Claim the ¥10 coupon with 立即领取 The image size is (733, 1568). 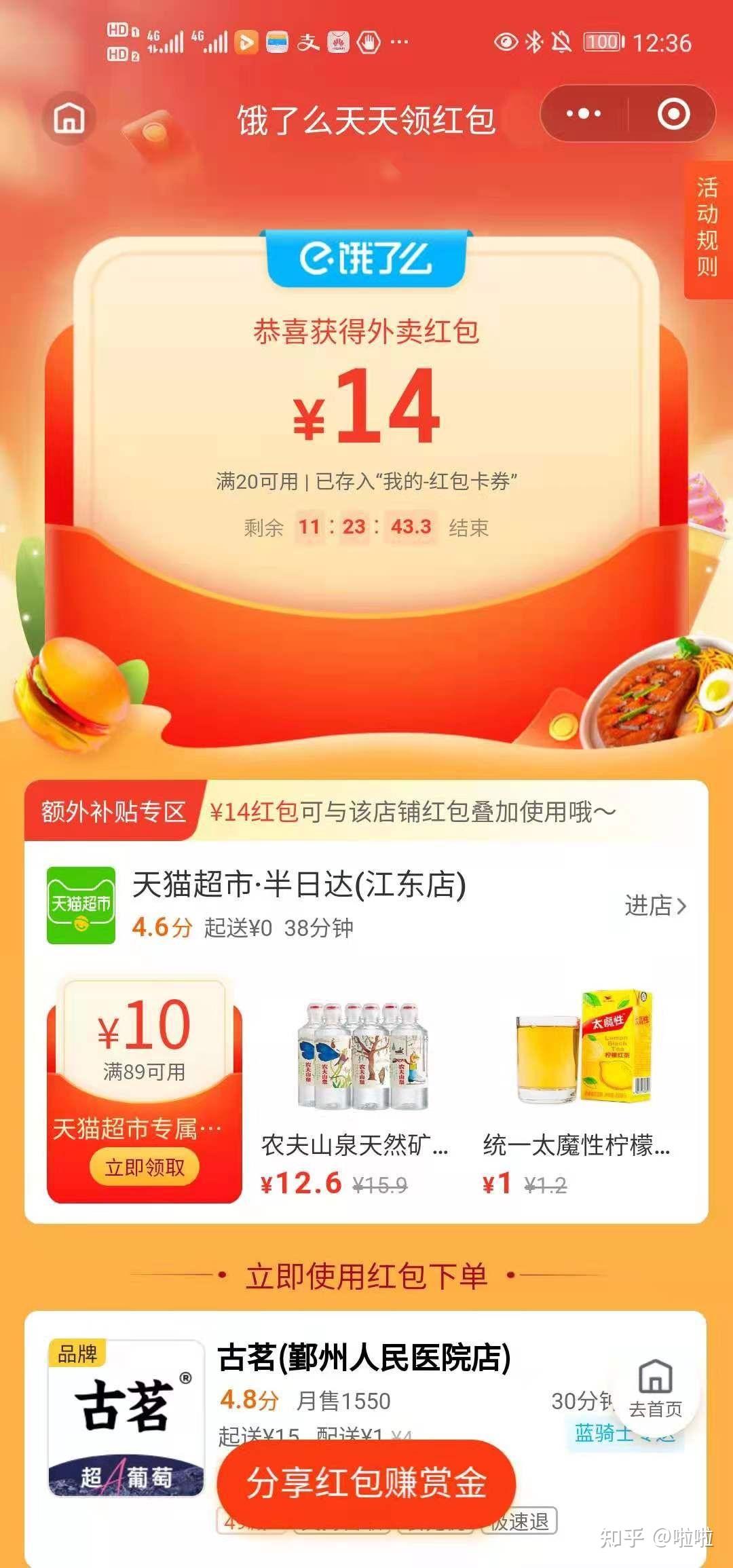pos(144,1167)
